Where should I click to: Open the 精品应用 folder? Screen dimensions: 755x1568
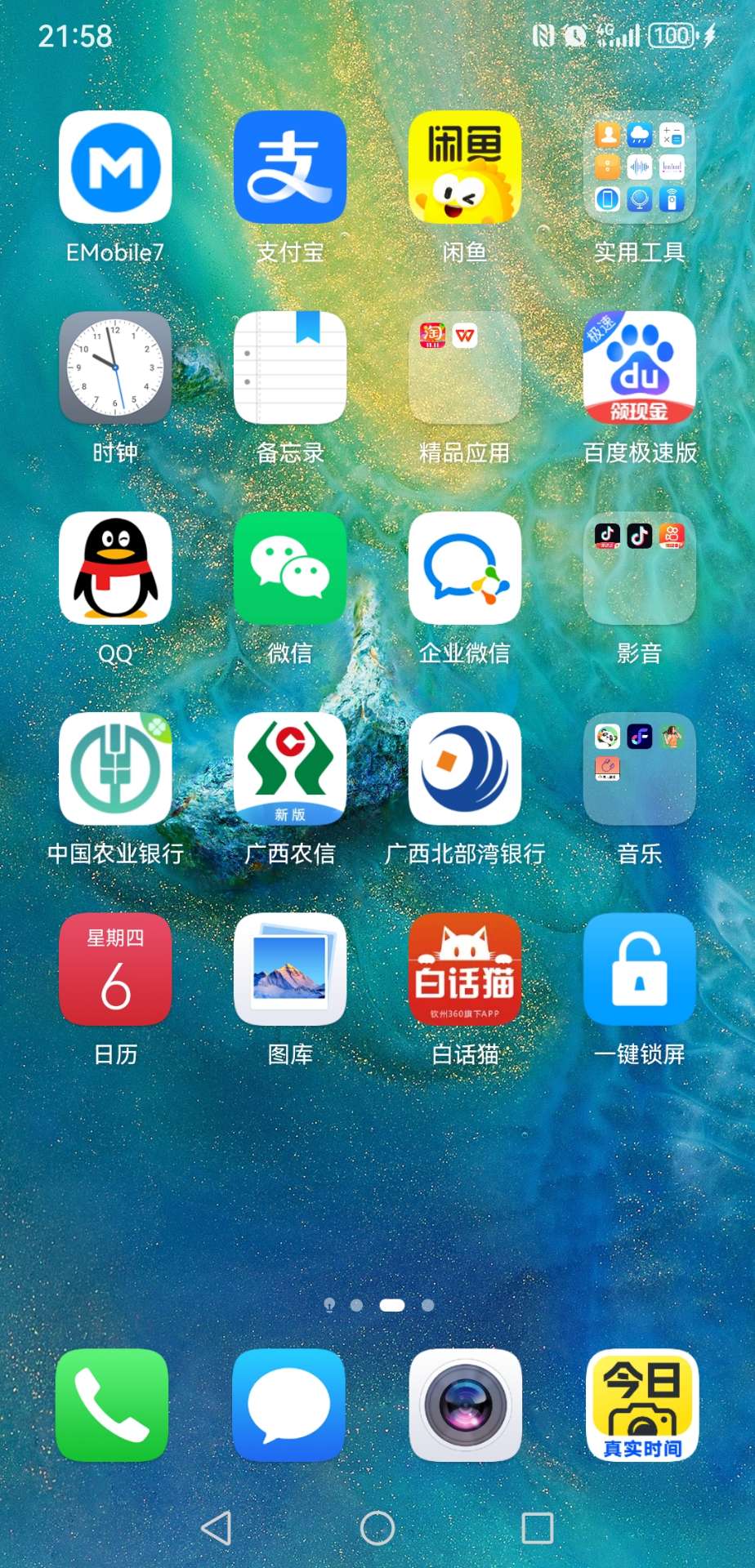(465, 367)
